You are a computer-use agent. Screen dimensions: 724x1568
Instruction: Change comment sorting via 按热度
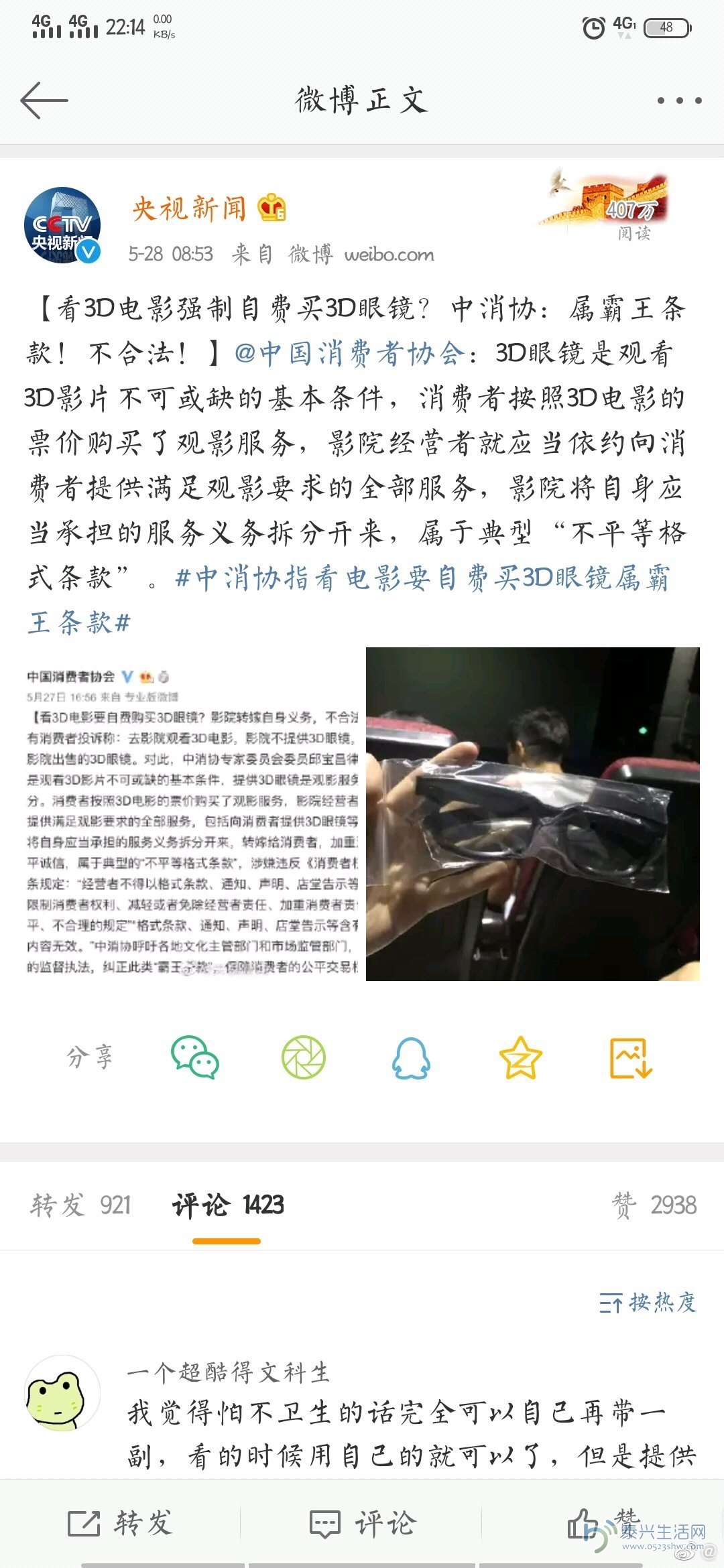click(x=648, y=1303)
